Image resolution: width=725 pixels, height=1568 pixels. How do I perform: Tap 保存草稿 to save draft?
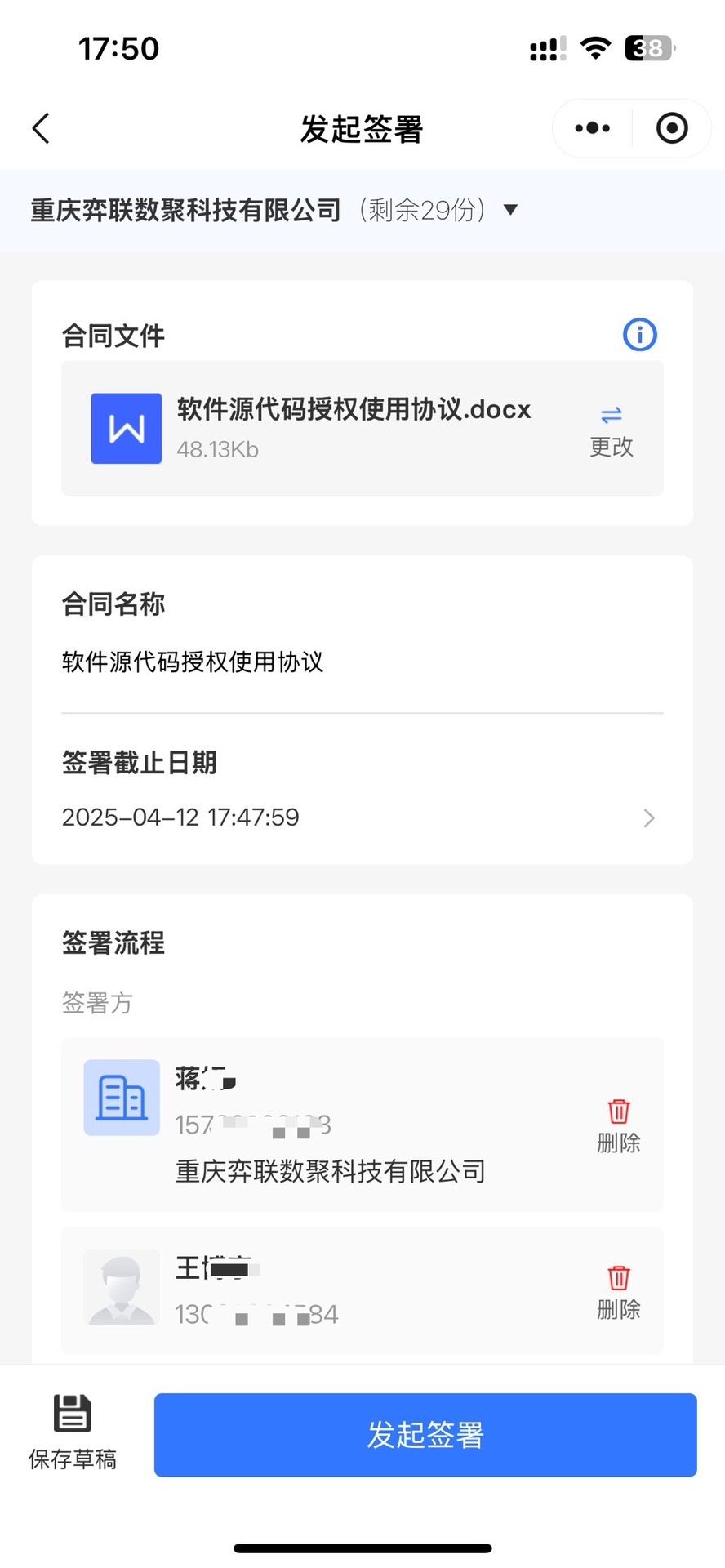[x=73, y=1434]
